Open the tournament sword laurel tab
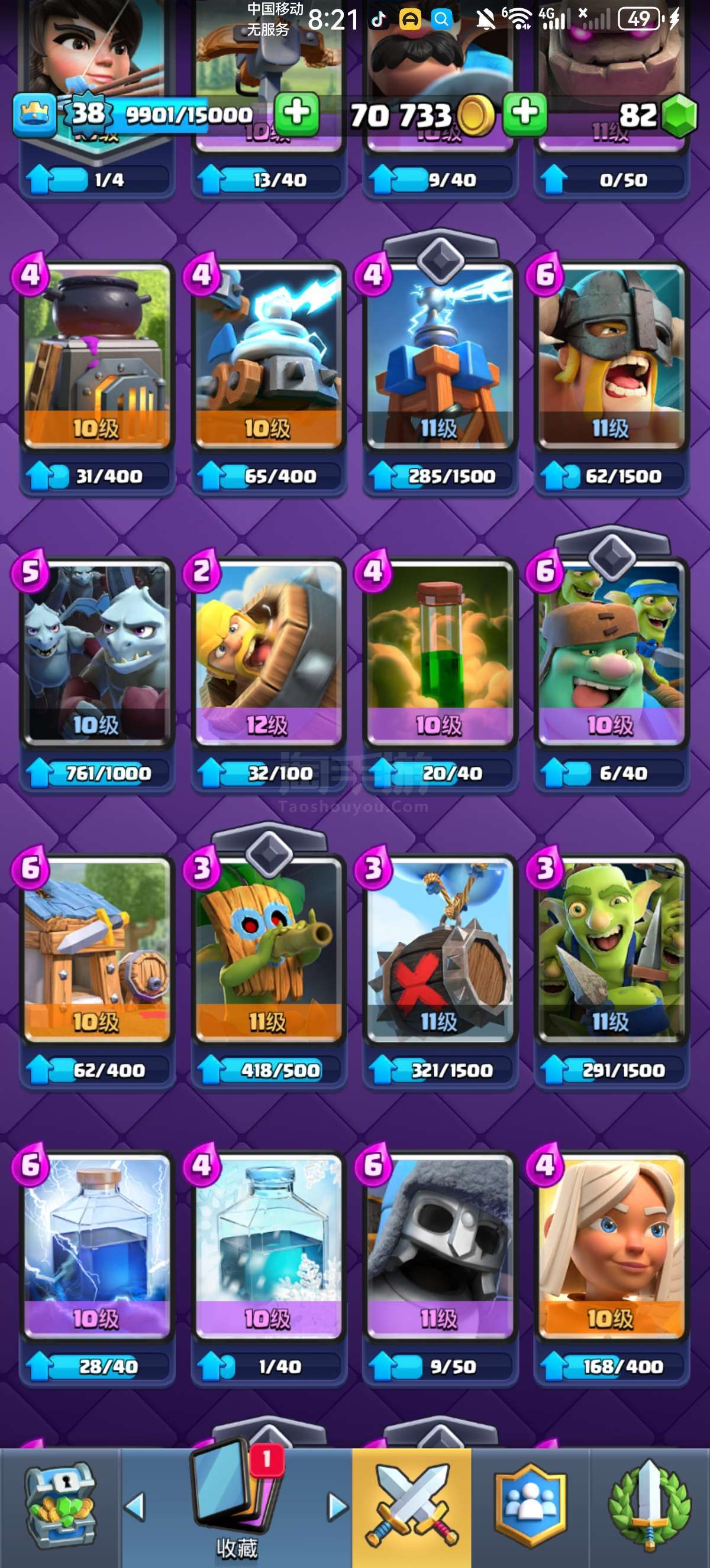 click(x=650, y=1505)
